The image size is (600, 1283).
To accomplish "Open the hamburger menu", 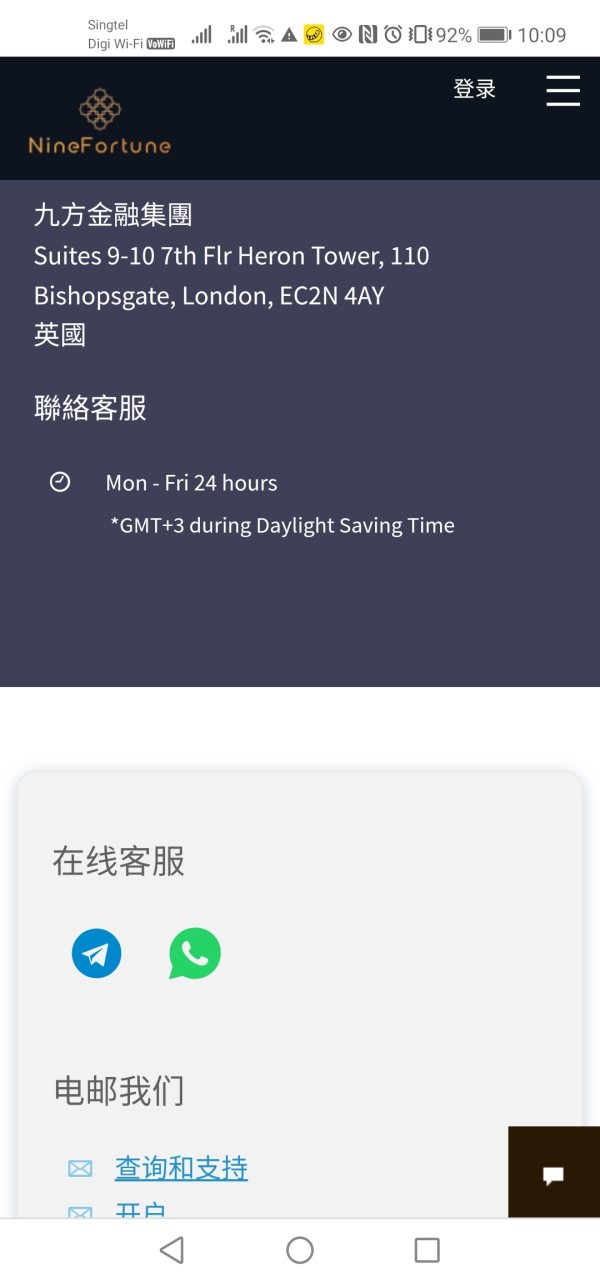I will pos(563,90).
